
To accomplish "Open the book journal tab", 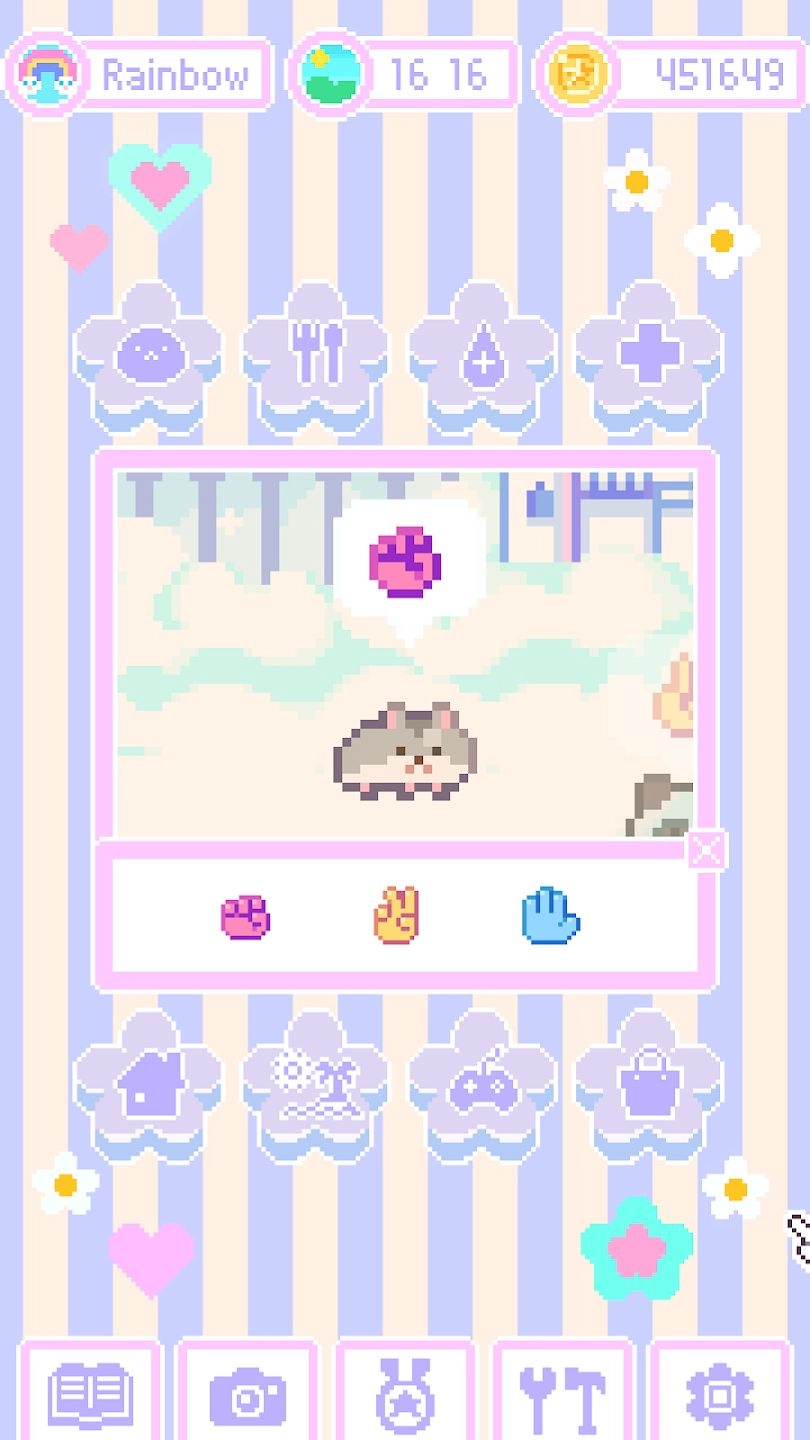I will [x=90, y=1394].
